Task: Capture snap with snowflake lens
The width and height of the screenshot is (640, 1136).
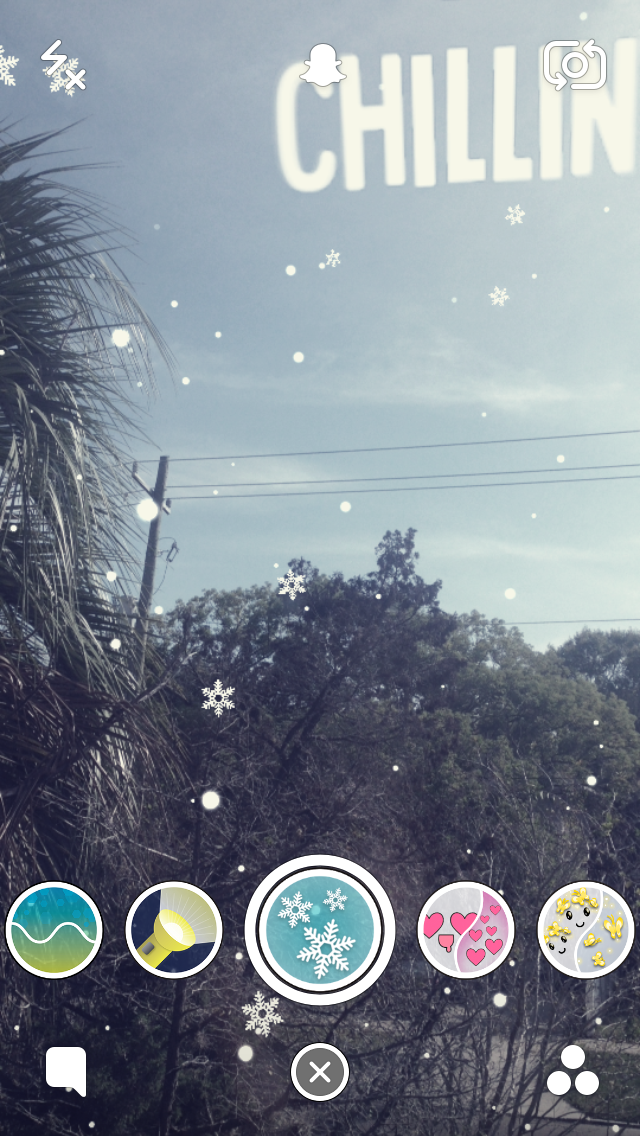Action: [x=320, y=930]
